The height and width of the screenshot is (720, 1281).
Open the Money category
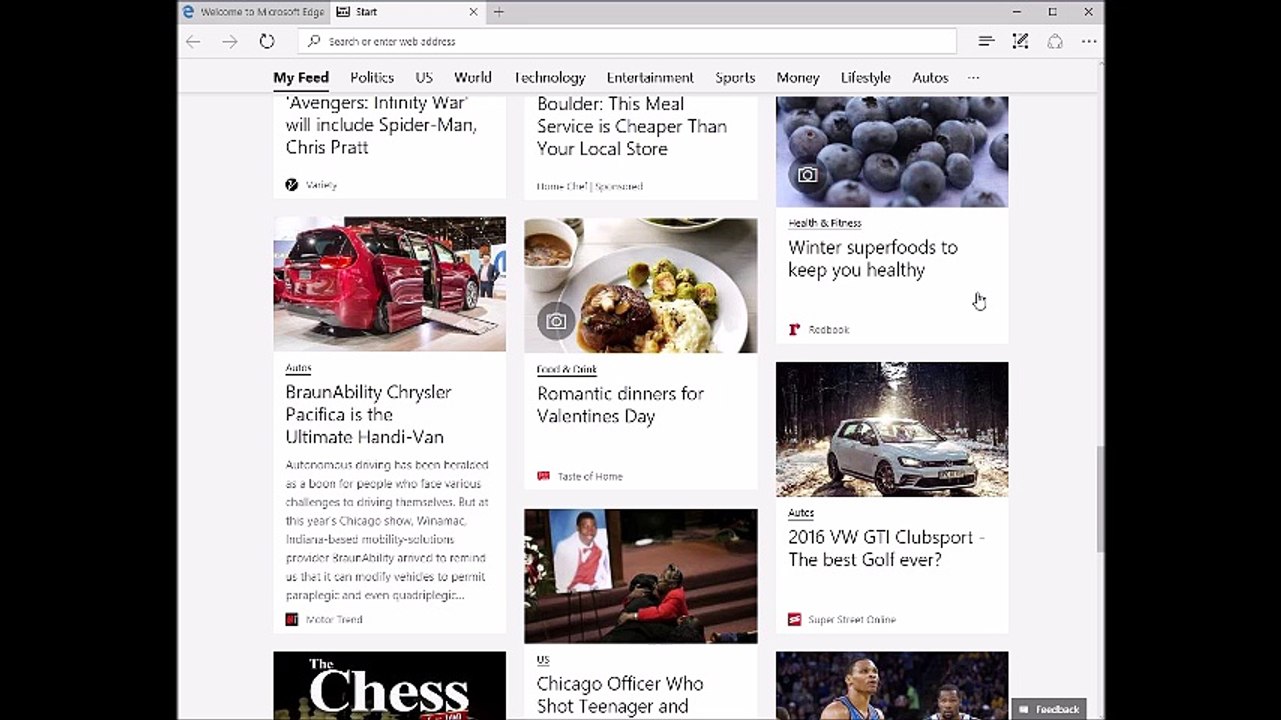798,78
